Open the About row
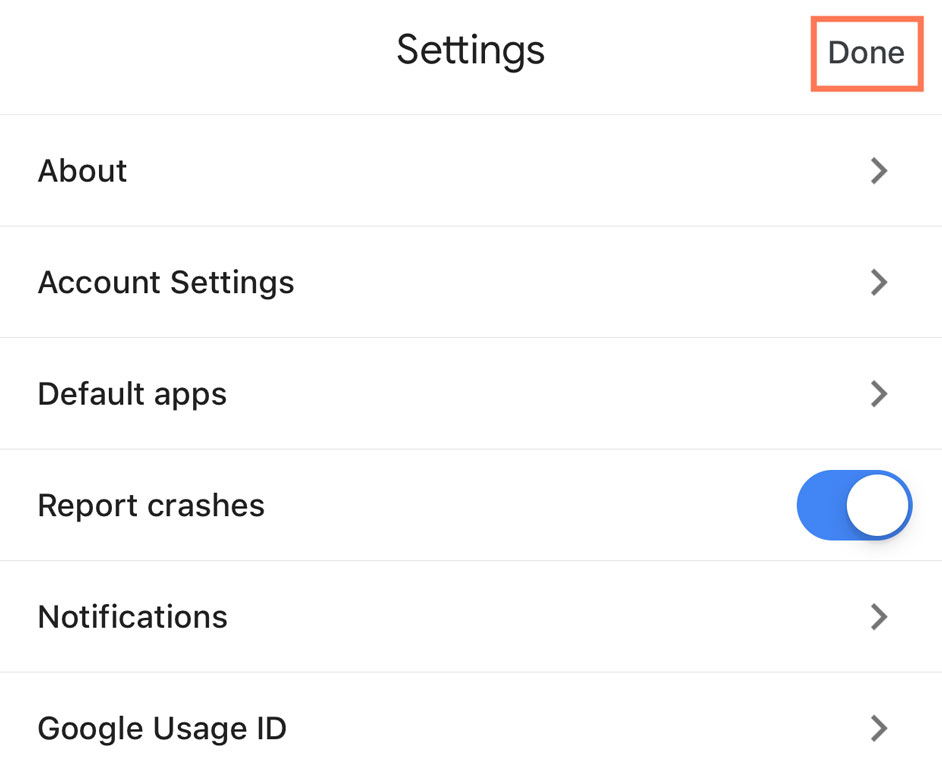The image size is (942, 773). point(470,171)
